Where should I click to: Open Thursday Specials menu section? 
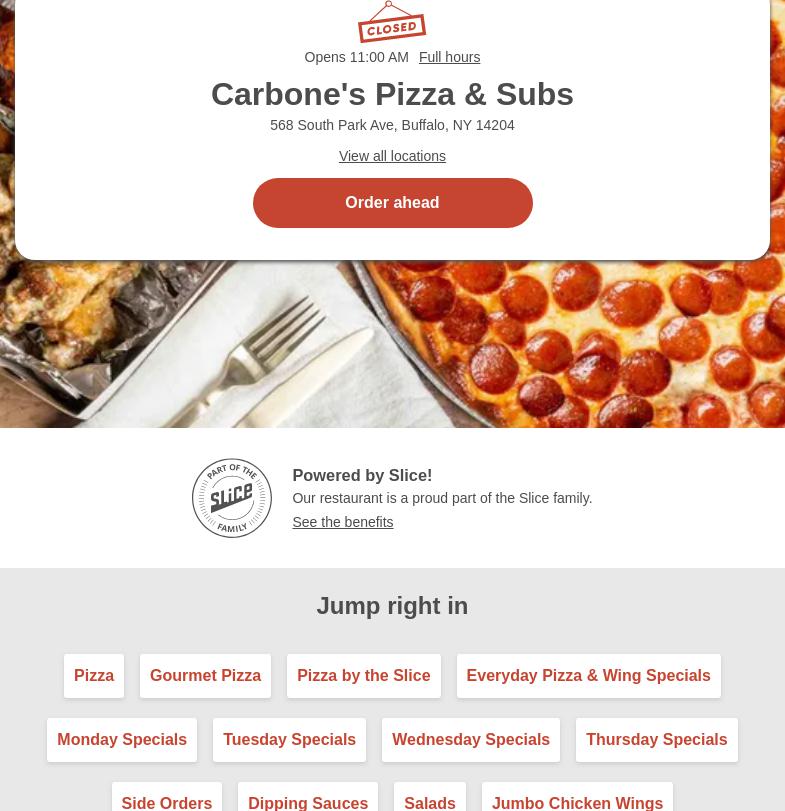click(656, 740)
